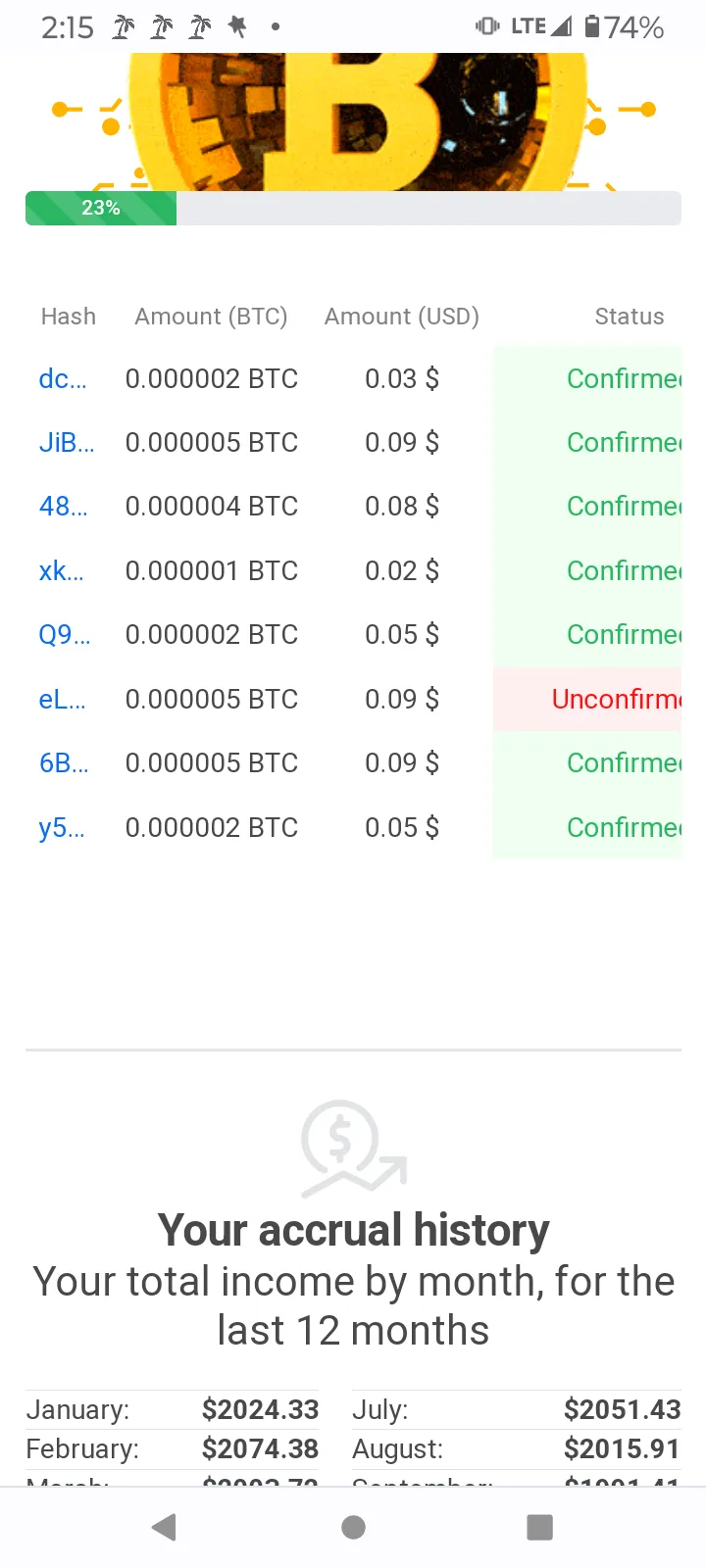The height and width of the screenshot is (1568, 706).
Task: Open the Q9... transaction hash link
Action: click(65, 635)
